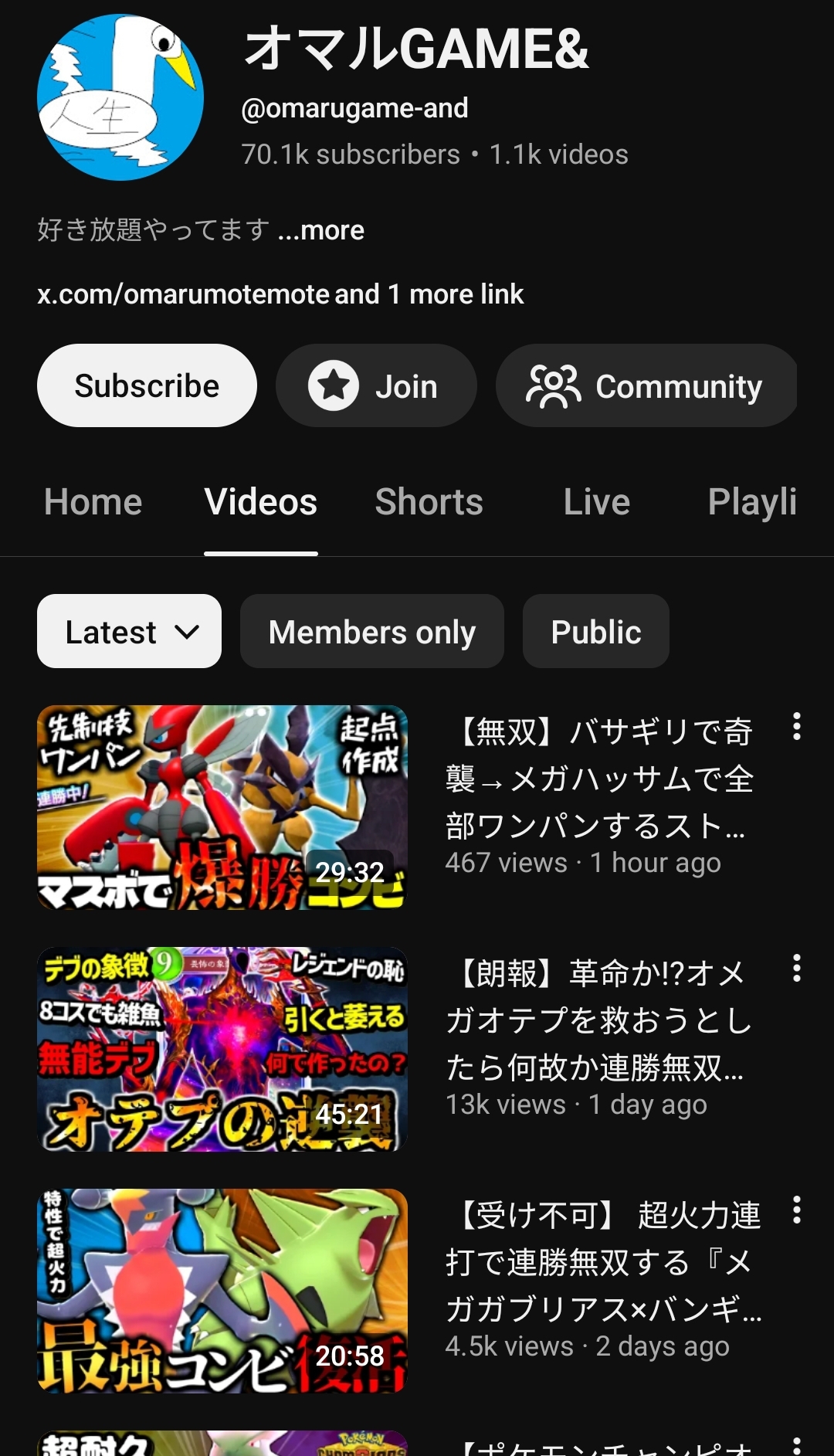Subscribe to the オマルGAME& channel
Image resolution: width=834 pixels, height=1456 pixels.
(x=147, y=385)
